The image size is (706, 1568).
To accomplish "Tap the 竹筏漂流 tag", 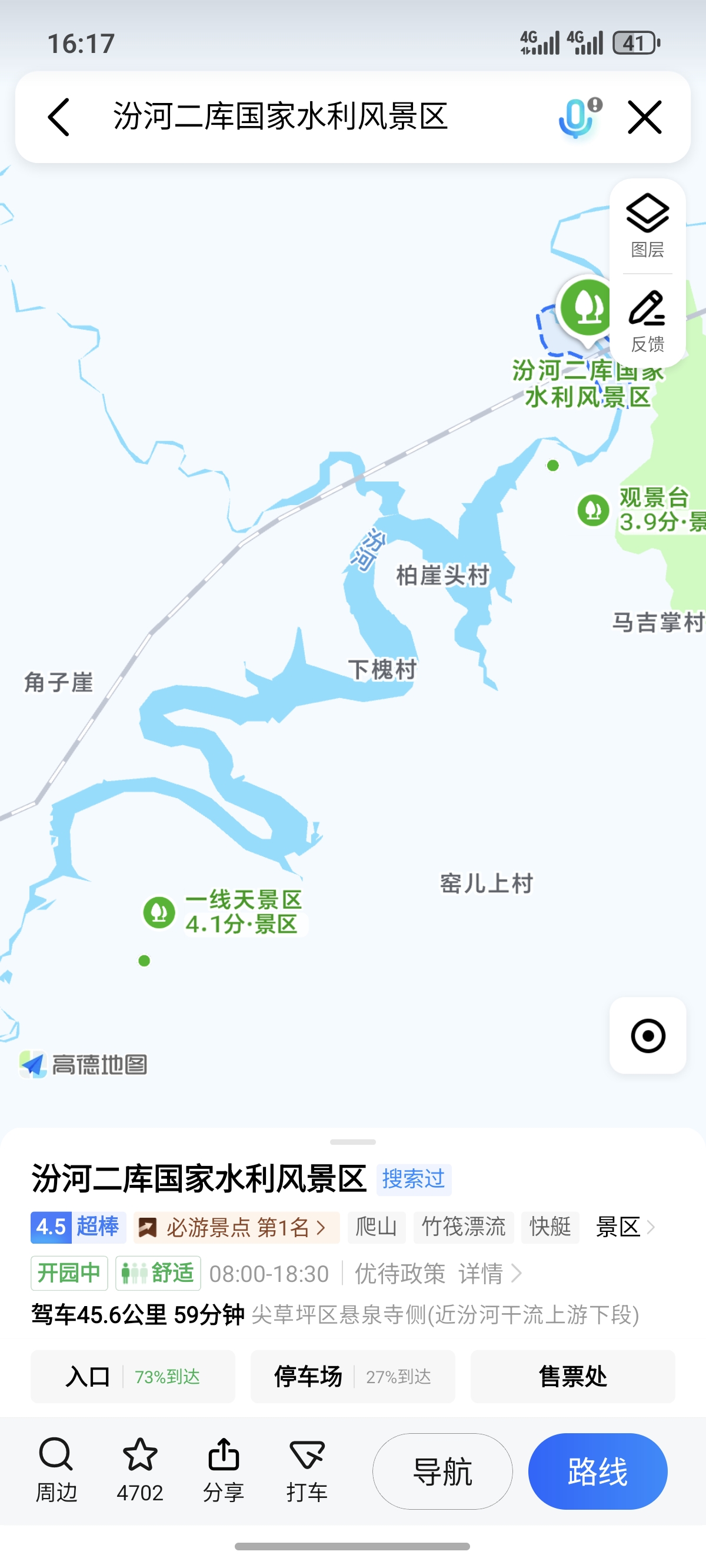I will coord(463,1227).
